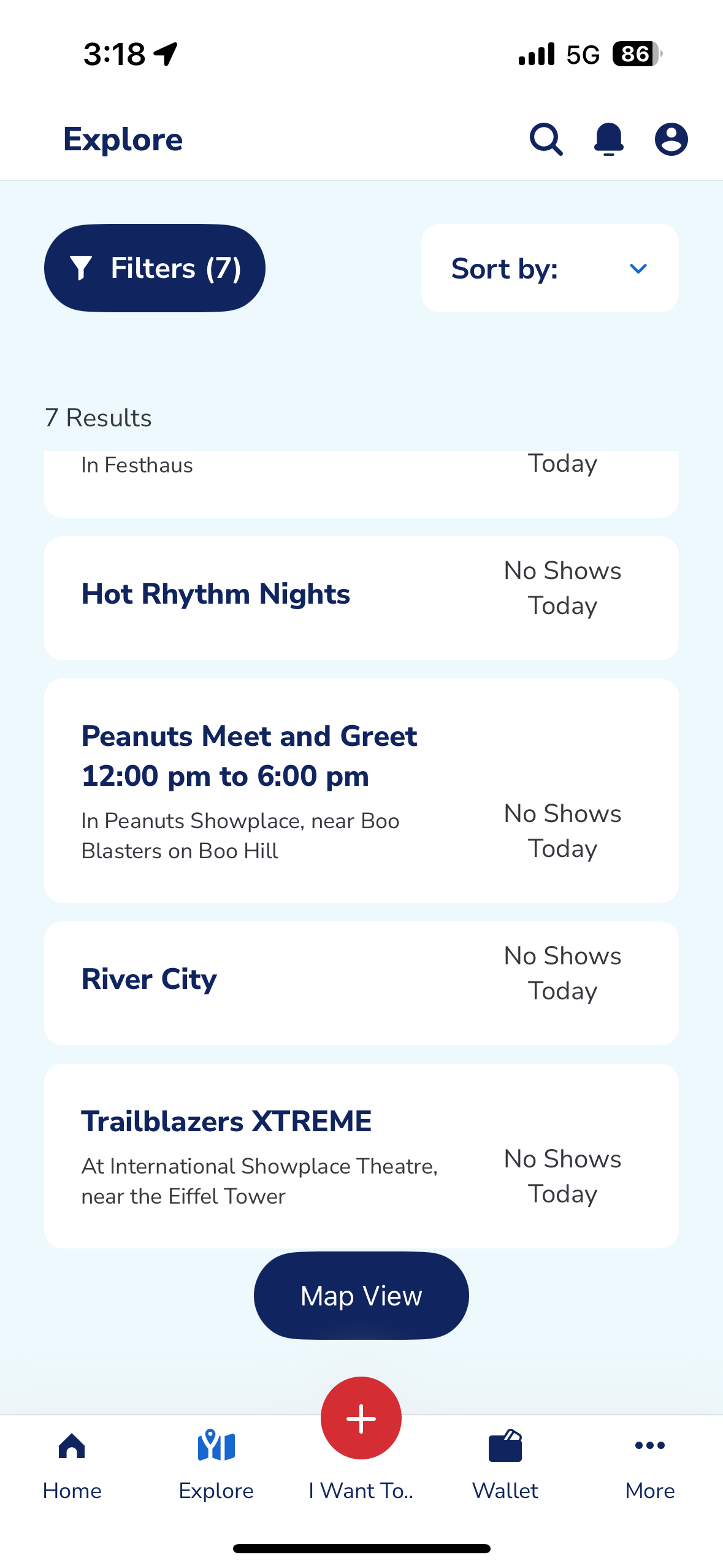Open the Trailblazers XTREME card
Viewport: 723px width, 1568px height.
(361, 1156)
